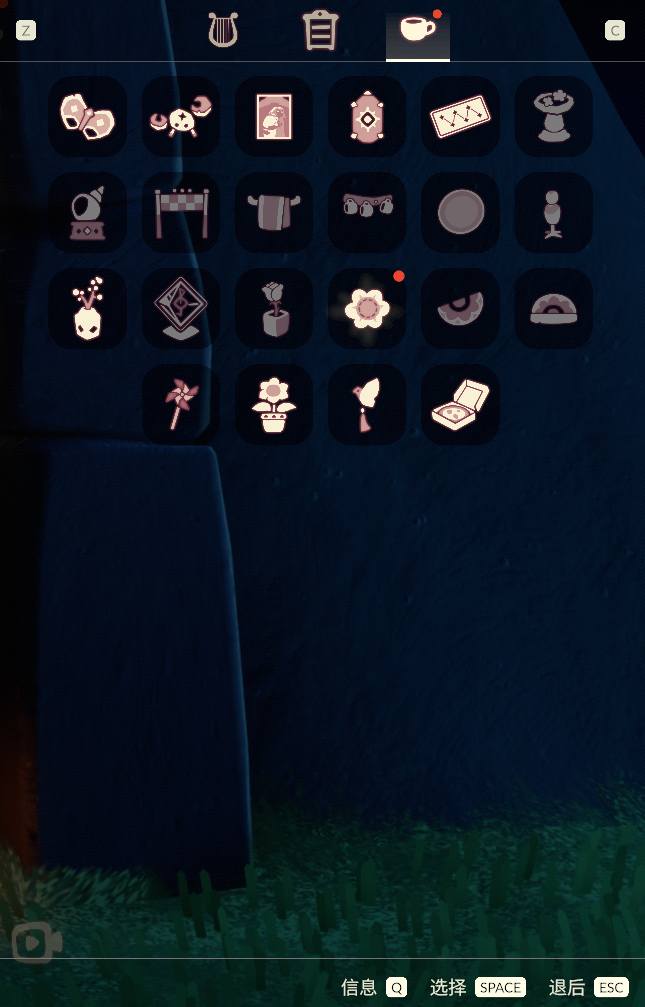Select the round plate item

tap(461, 212)
